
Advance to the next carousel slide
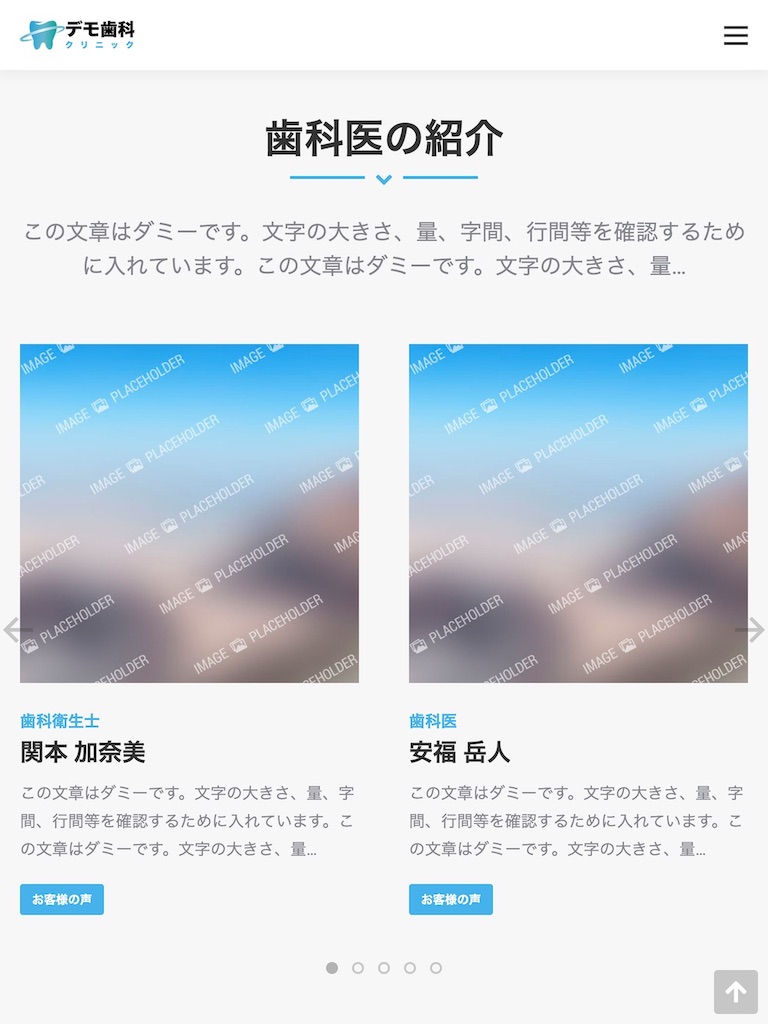(x=750, y=630)
